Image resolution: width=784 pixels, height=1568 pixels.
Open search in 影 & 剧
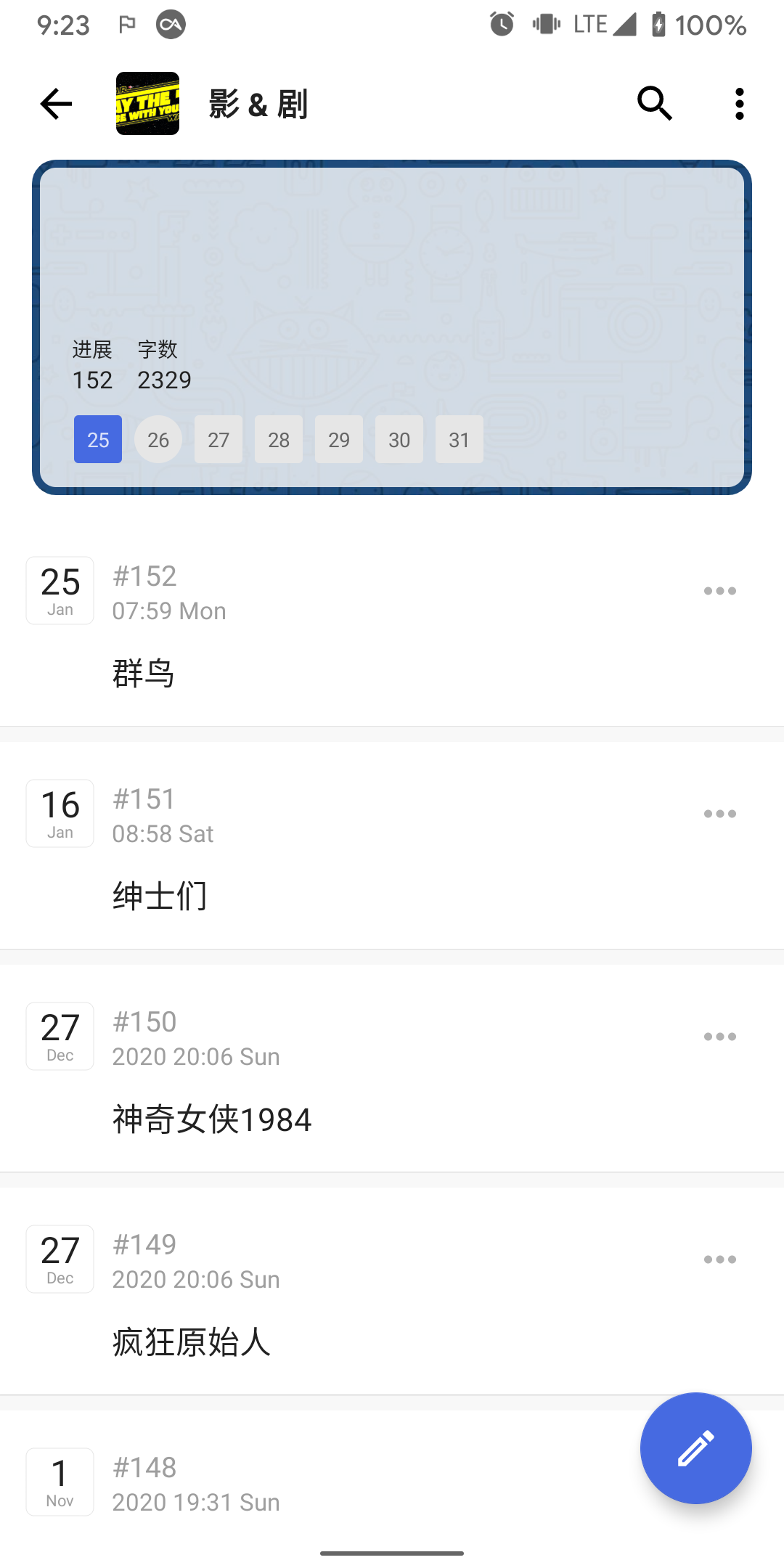tap(655, 104)
